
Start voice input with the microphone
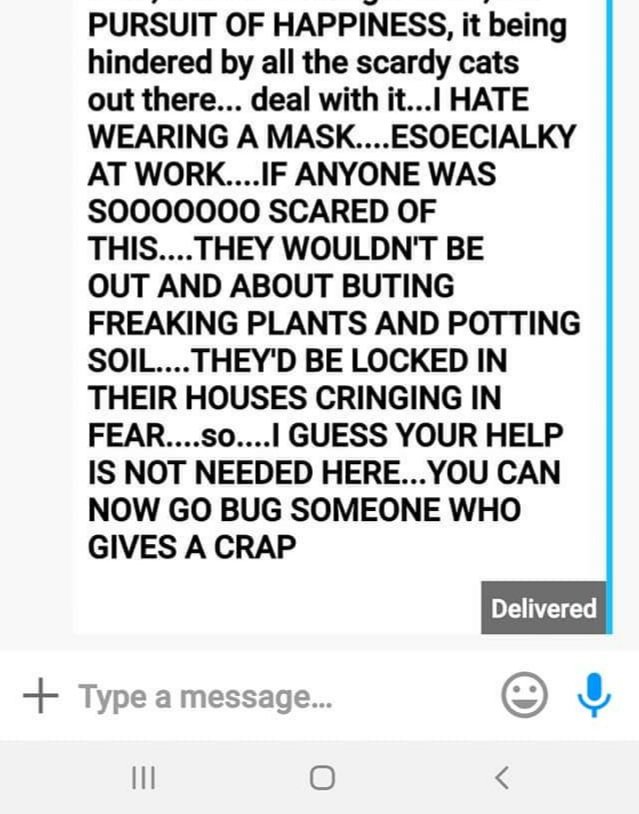pos(594,695)
